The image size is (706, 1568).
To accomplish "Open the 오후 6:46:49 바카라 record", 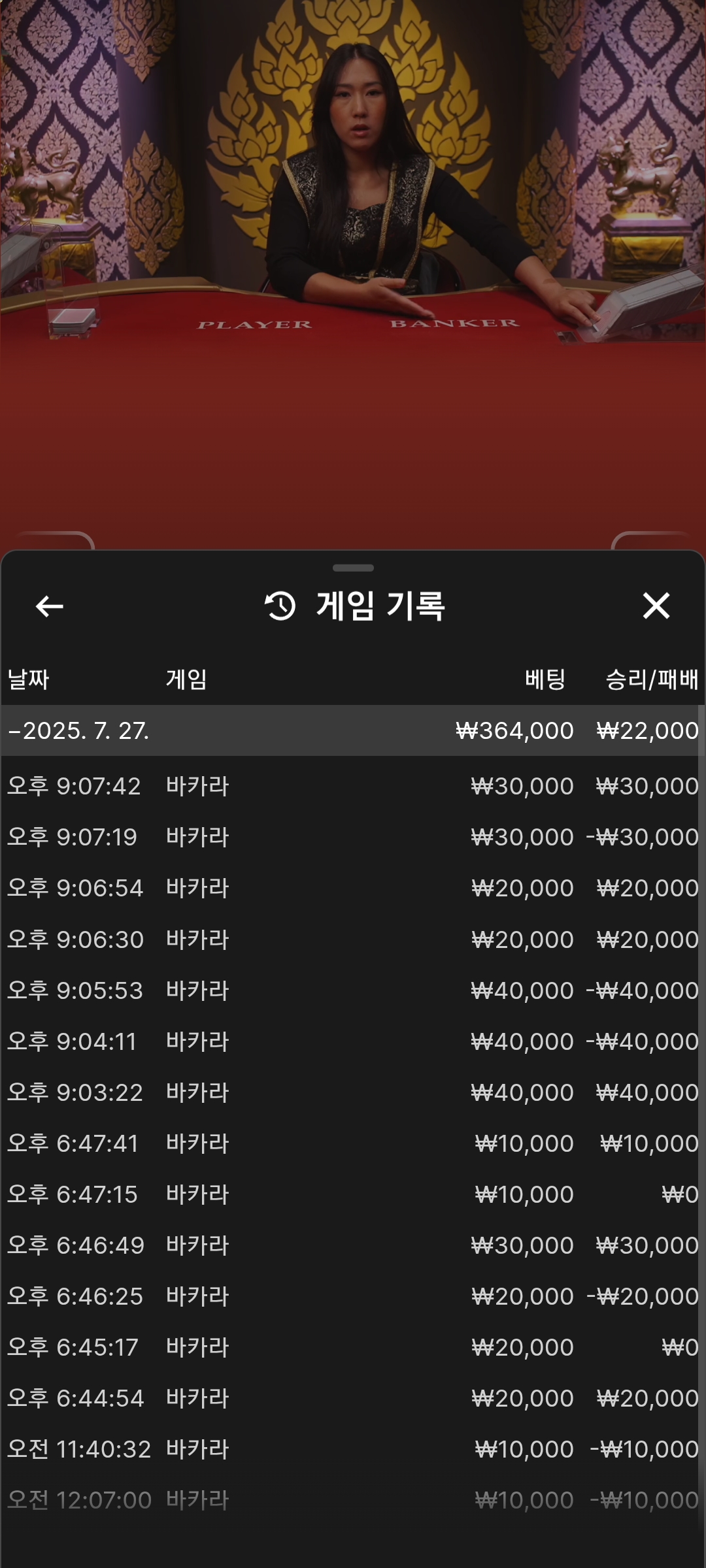I will [353, 1245].
